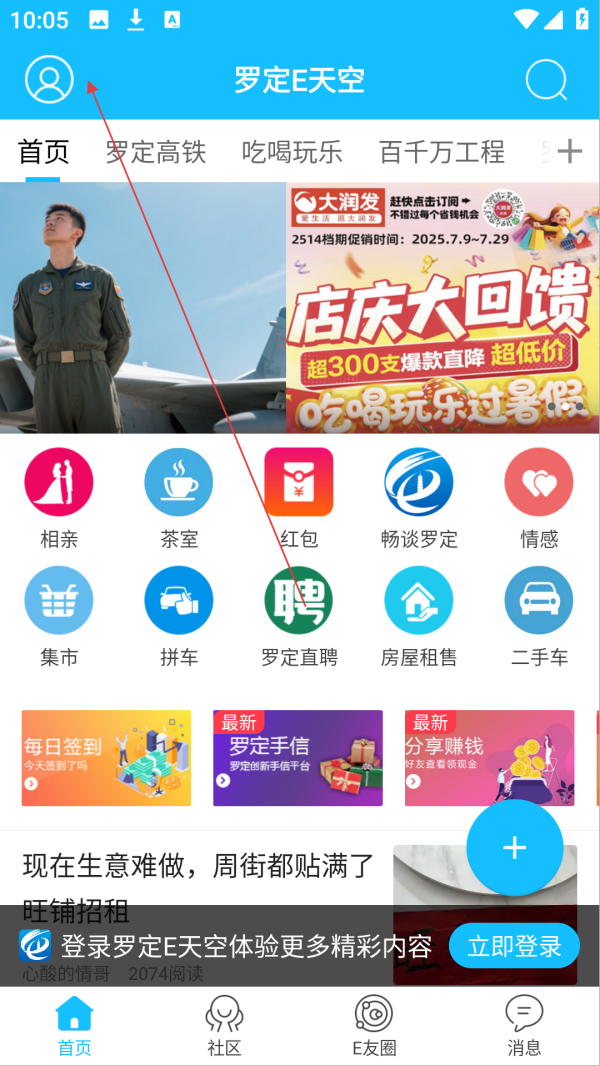Open the 茶室 shortcut
The height and width of the screenshot is (1066, 600).
(x=179, y=498)
